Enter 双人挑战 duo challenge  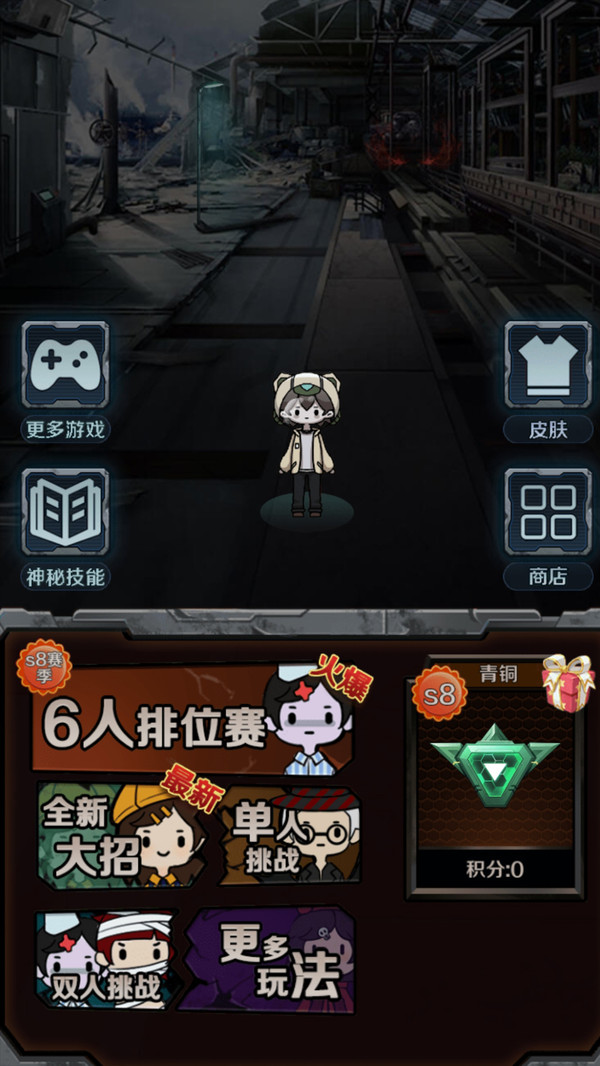(103, 960)
